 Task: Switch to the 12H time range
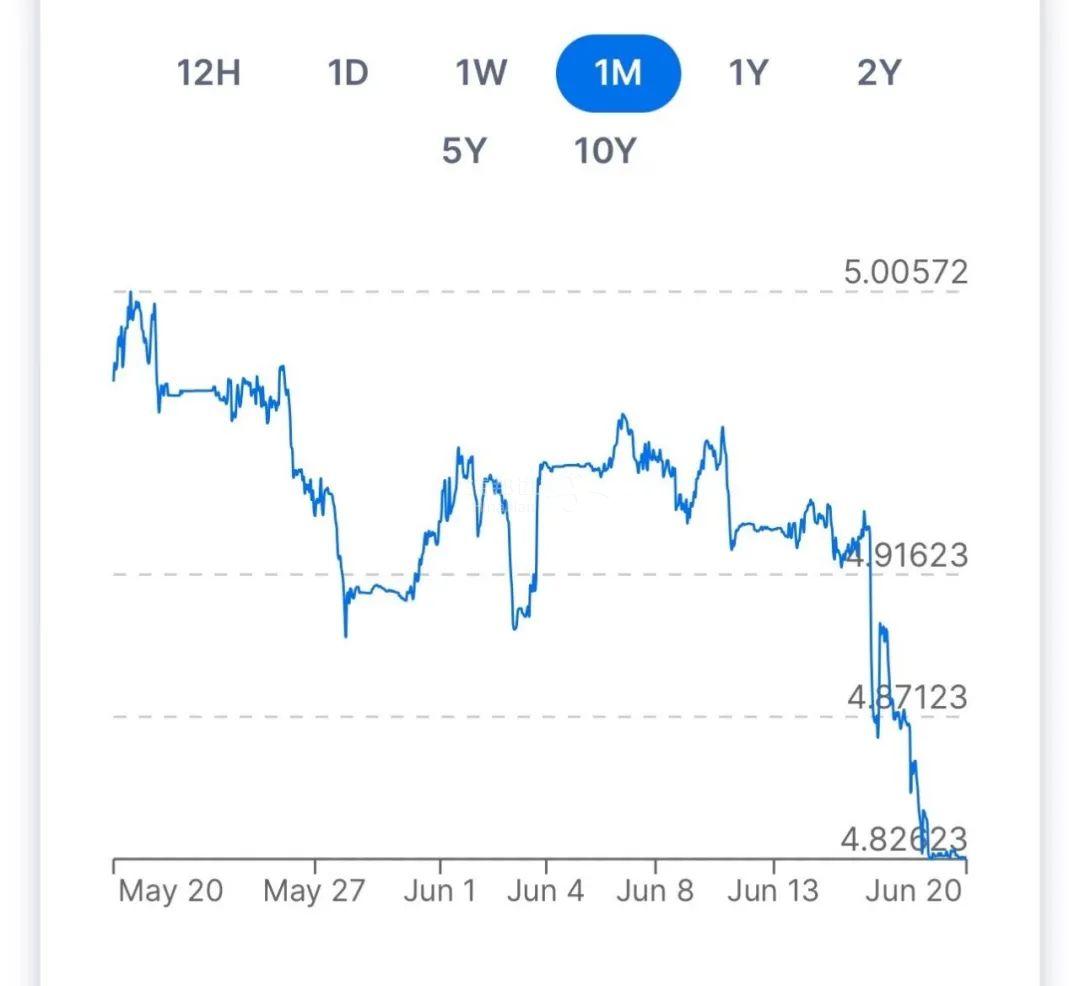[208, 73]
